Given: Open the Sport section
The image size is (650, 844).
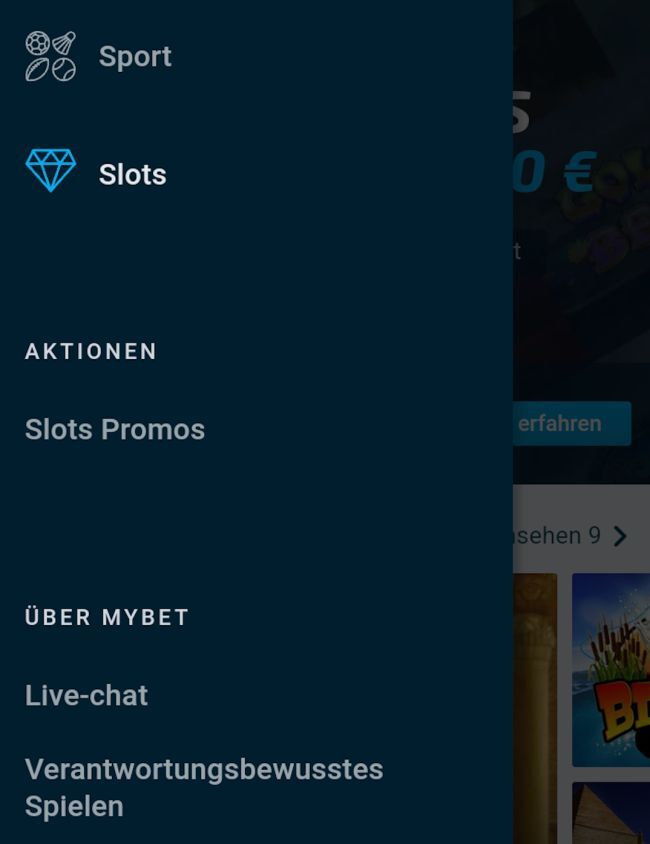Looking at the screenshot, I should 135,57.
